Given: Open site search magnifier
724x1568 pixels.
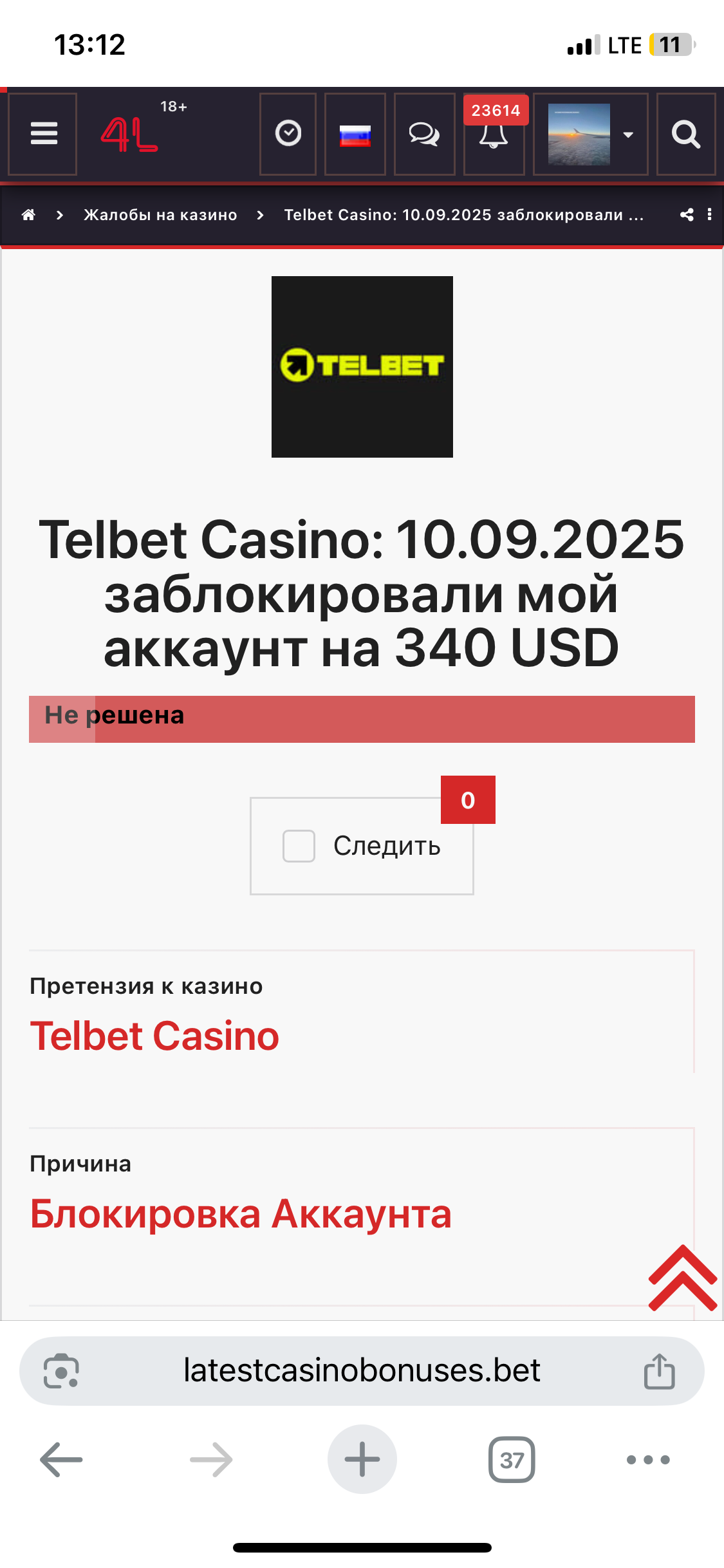Looking at the screenshot, I should (685, 134).
